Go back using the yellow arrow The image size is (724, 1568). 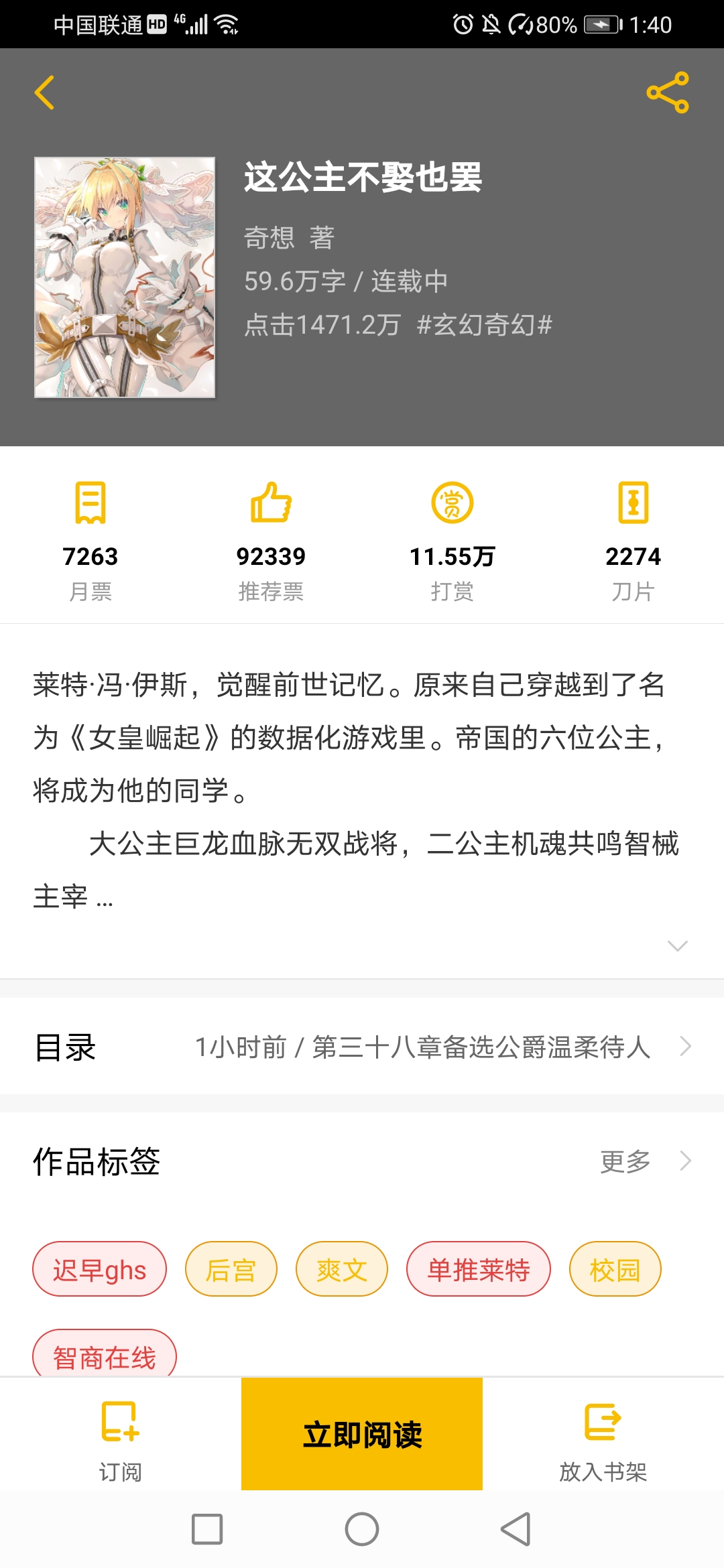pyautogui.click(x=44, y=92)
